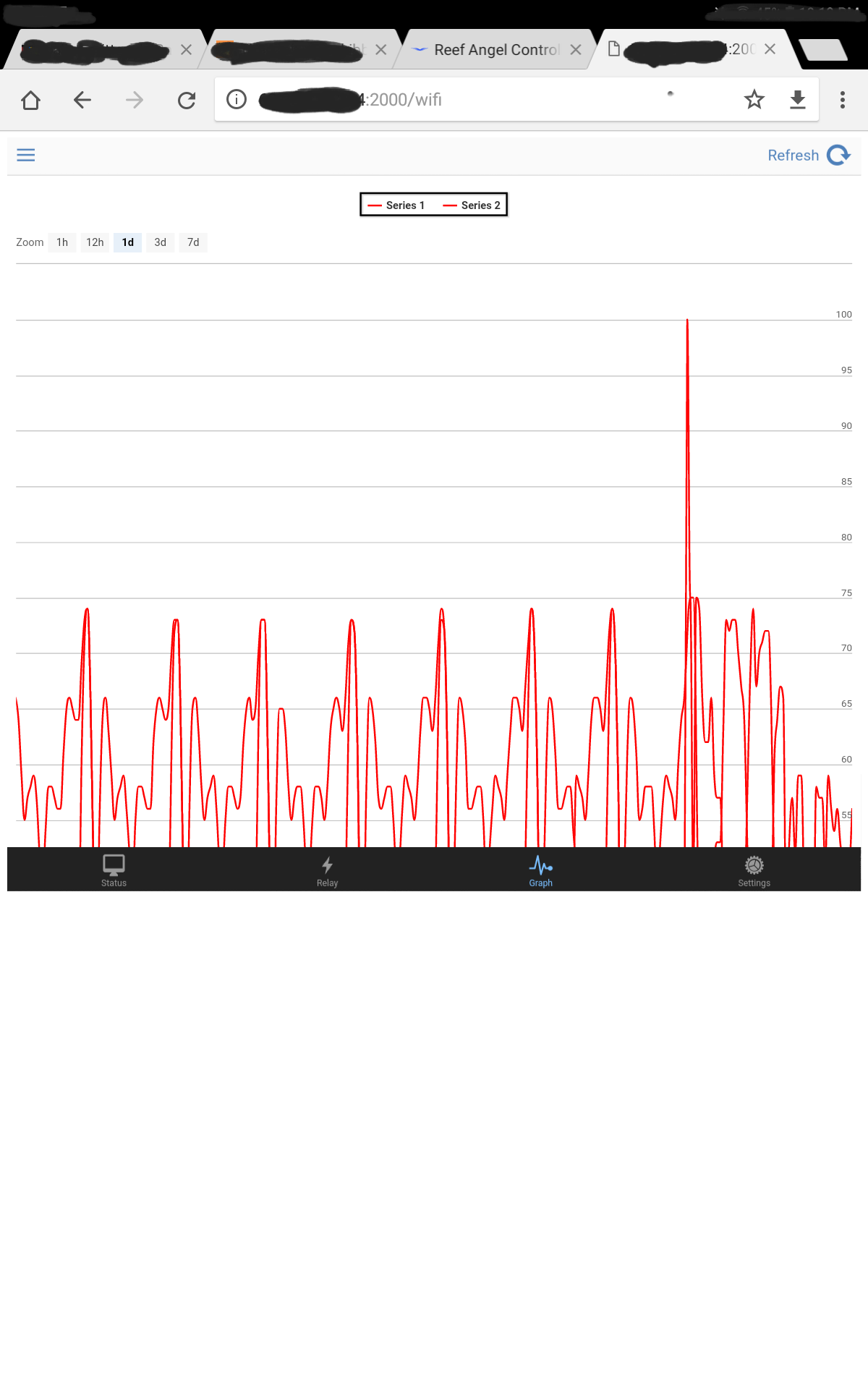868x1389 pixels.
Task: Switch to the Relay tab
Action: click(327, 870)
